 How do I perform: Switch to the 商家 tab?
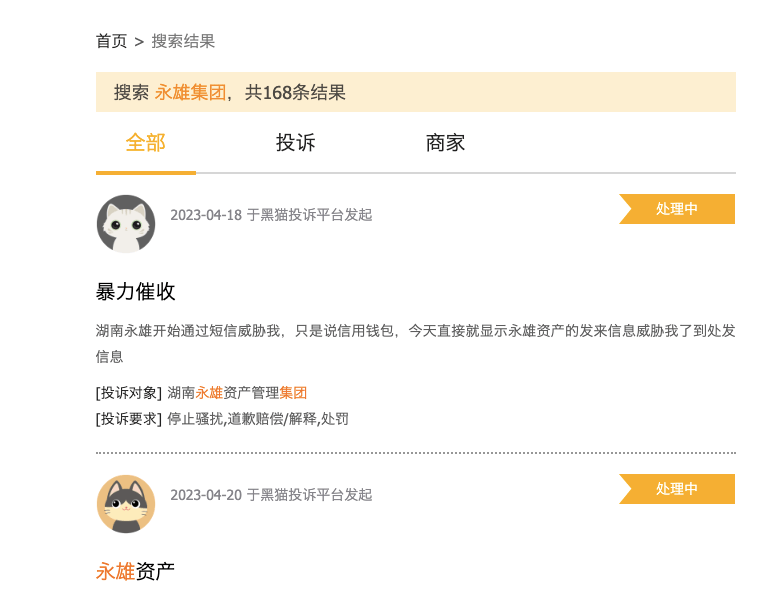(445, 143)
